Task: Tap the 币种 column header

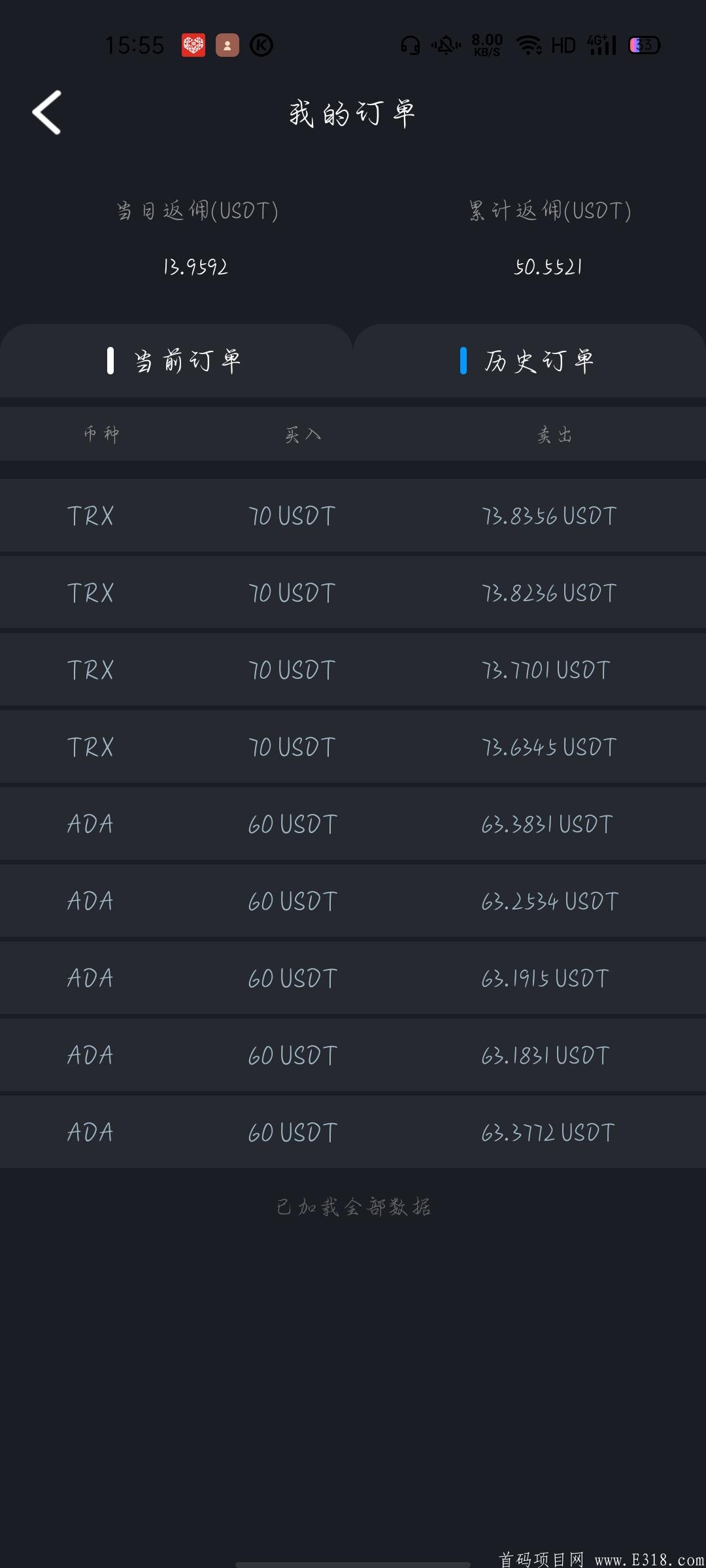Action: click(101, 434)
